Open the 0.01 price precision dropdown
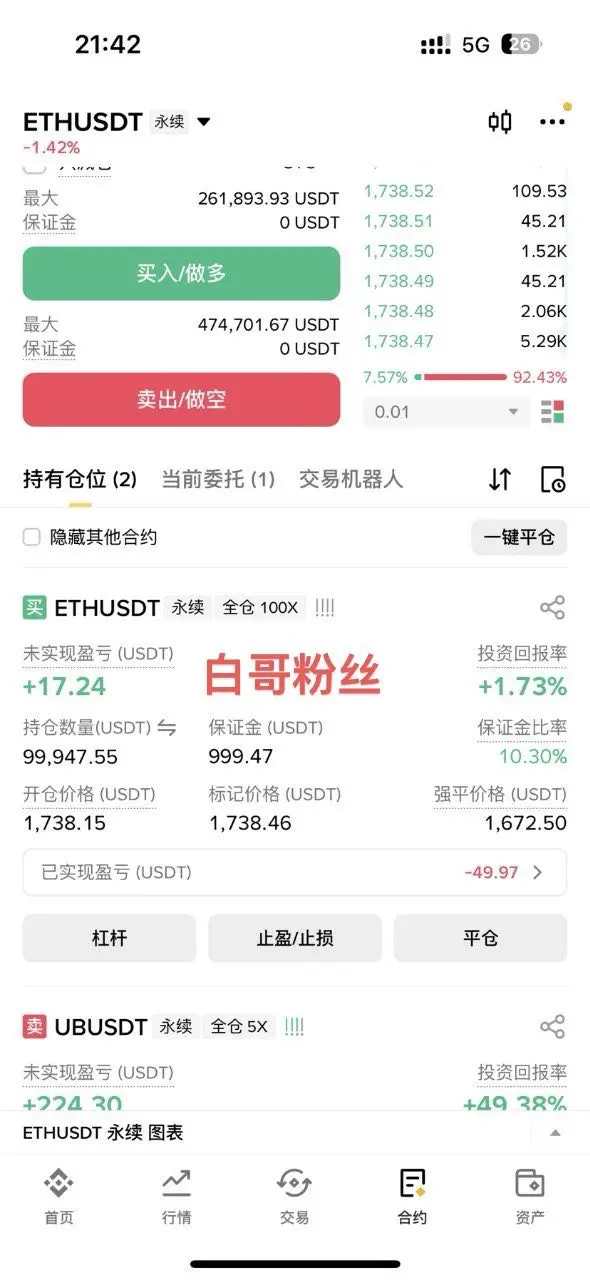The height and width of the screenshot is (1280, 590). 446,412
